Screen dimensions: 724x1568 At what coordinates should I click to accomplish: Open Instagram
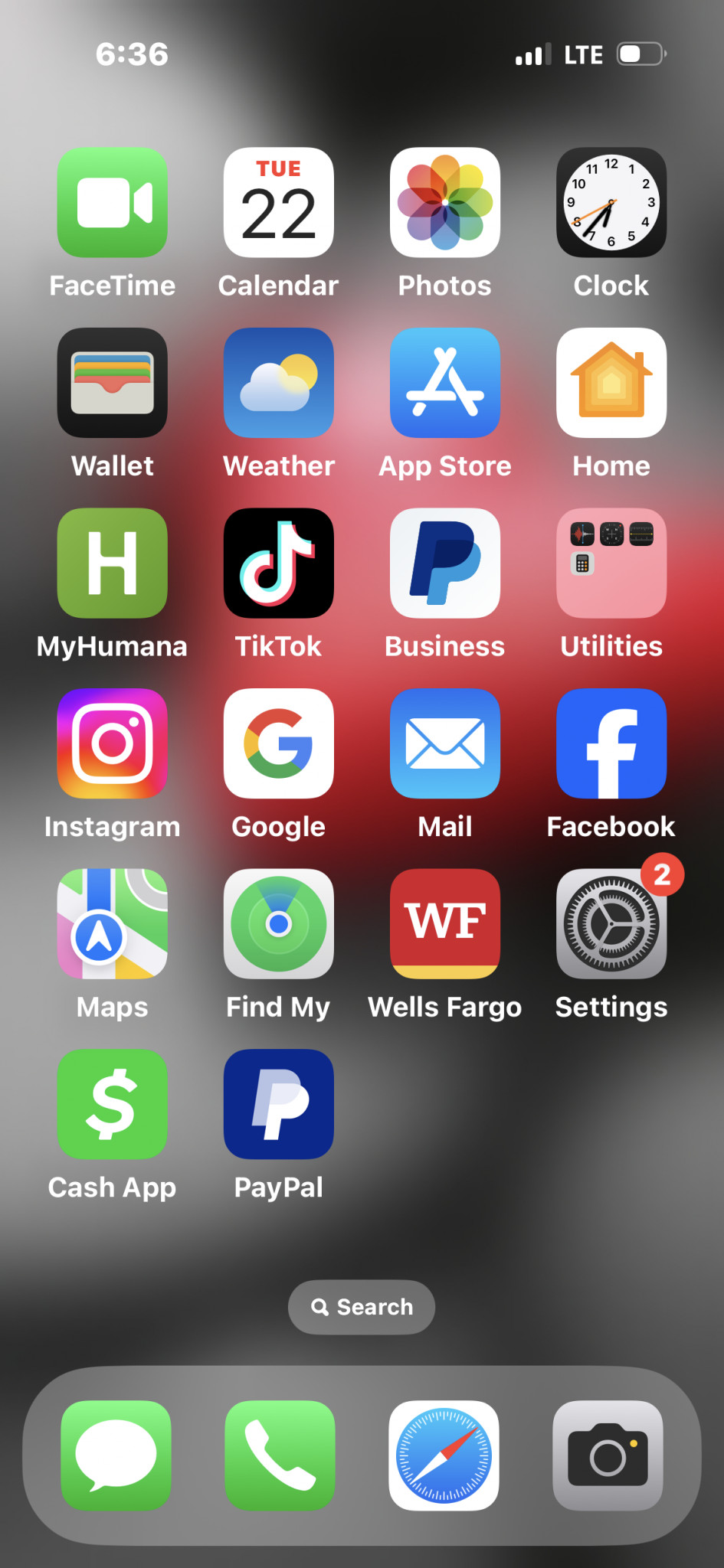113,743
